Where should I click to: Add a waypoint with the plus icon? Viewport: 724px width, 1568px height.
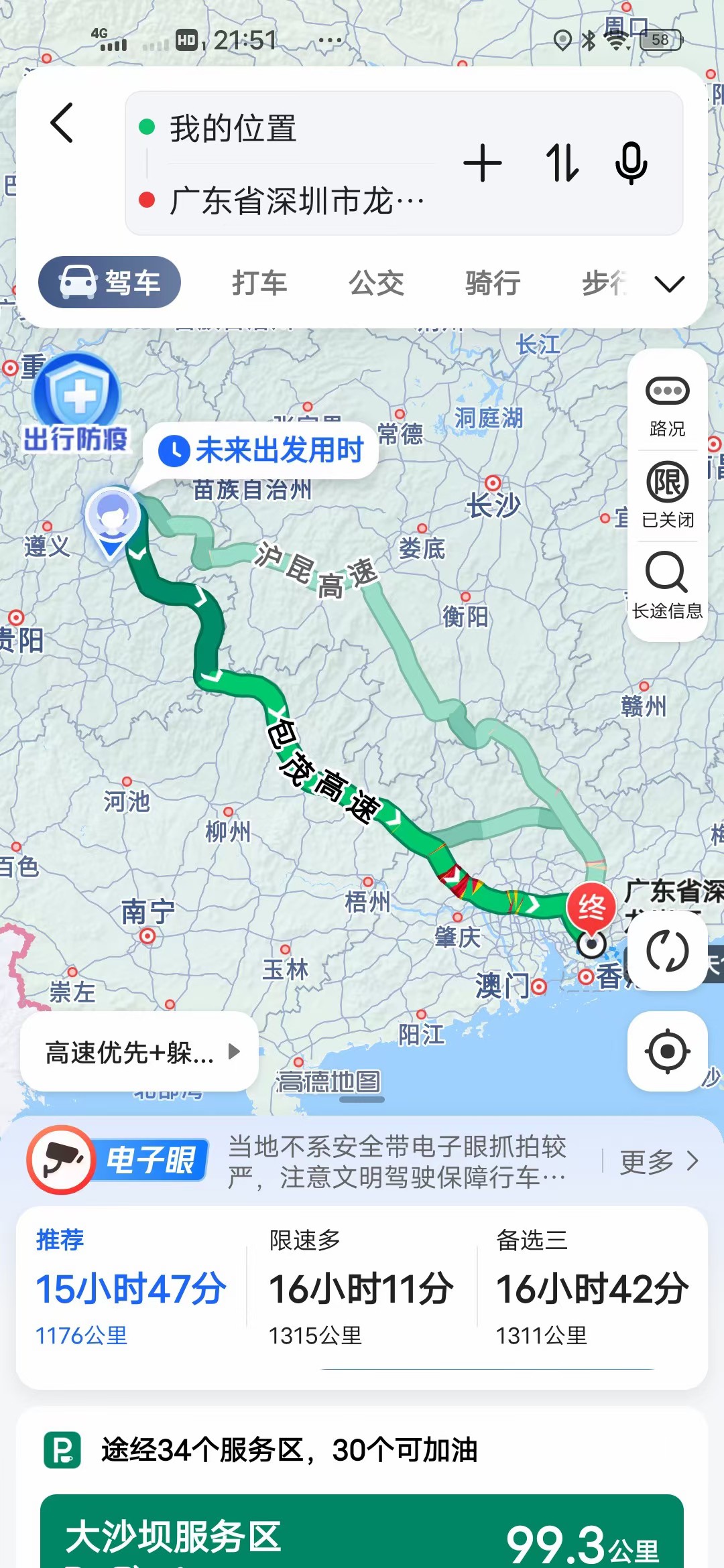pos(482,163)
